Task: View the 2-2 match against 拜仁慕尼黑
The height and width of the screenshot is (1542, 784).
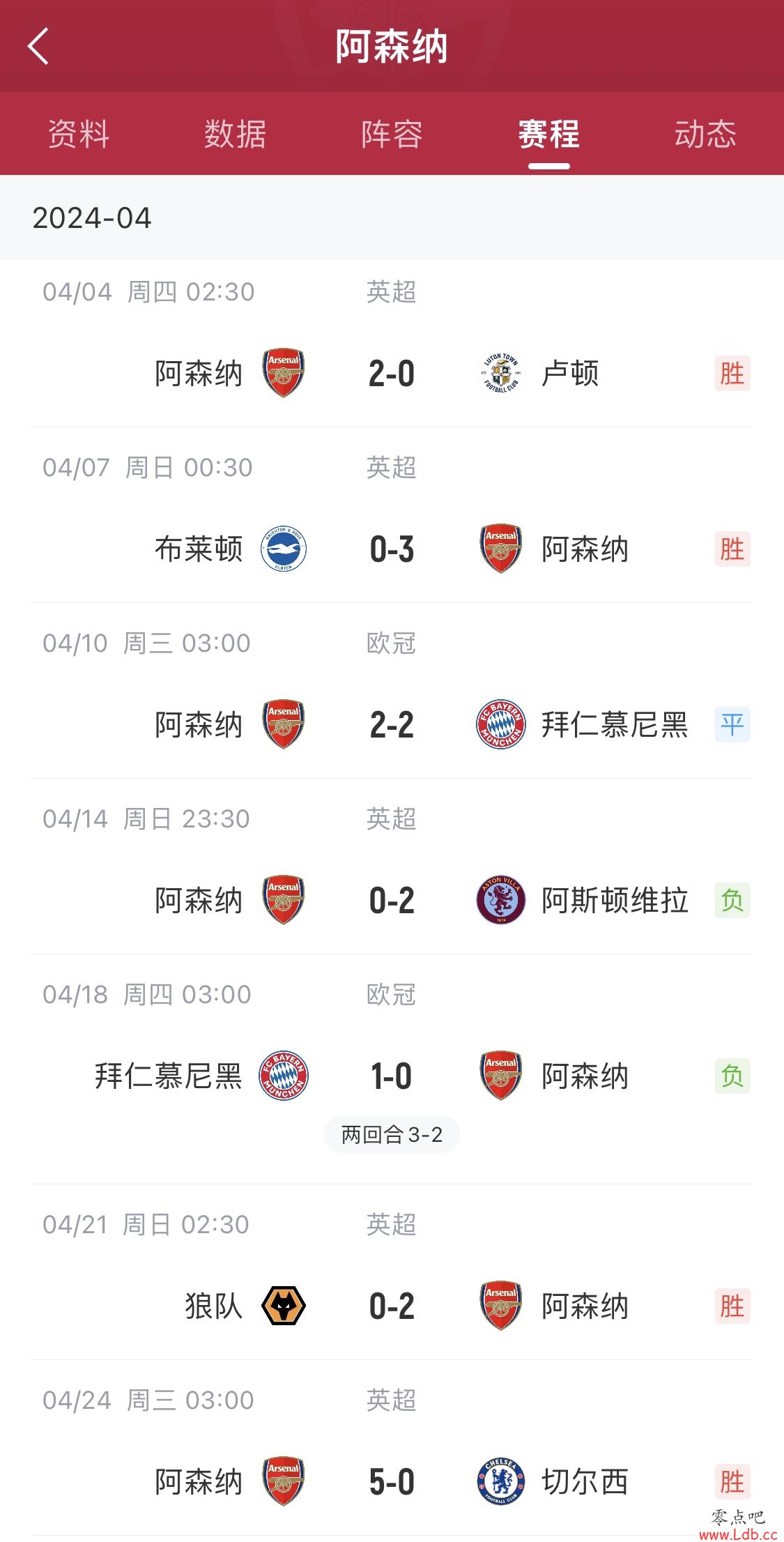Action: click(x=392, y=691)
